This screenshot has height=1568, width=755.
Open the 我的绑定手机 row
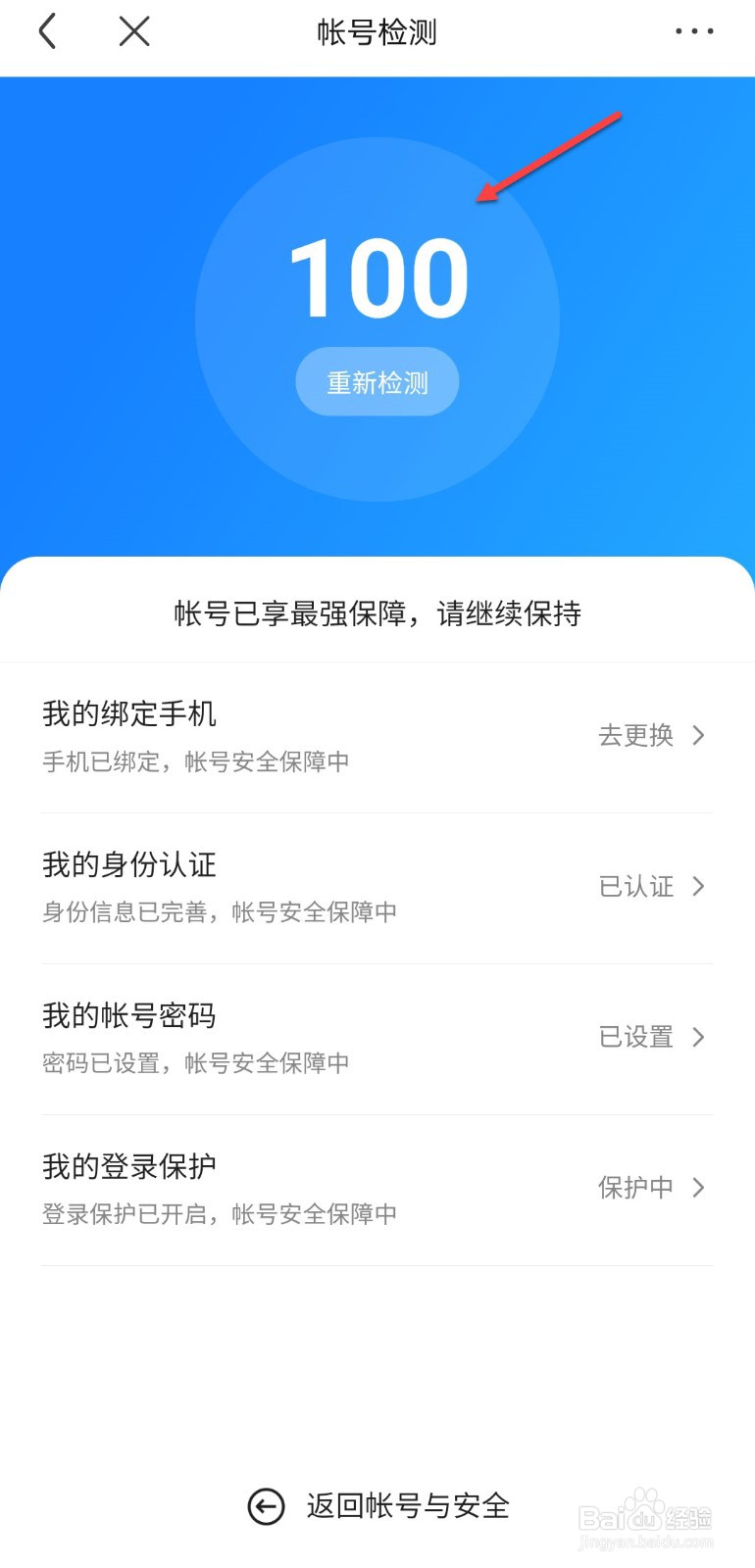[x=377, y=737]
